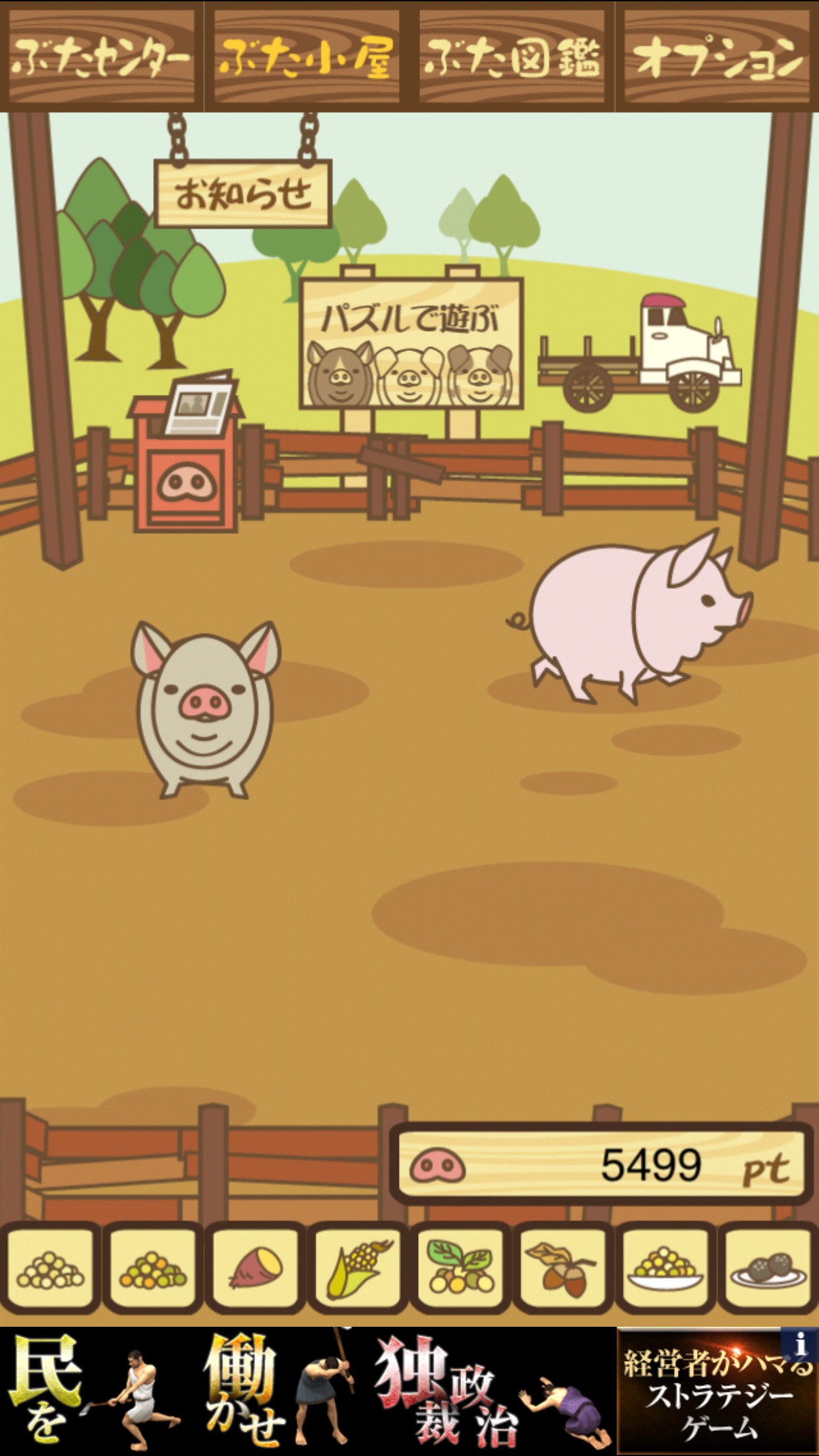Switch to the ぶた小屋 tab
This screenshot has height=1456, width=819.
(307, 57)
